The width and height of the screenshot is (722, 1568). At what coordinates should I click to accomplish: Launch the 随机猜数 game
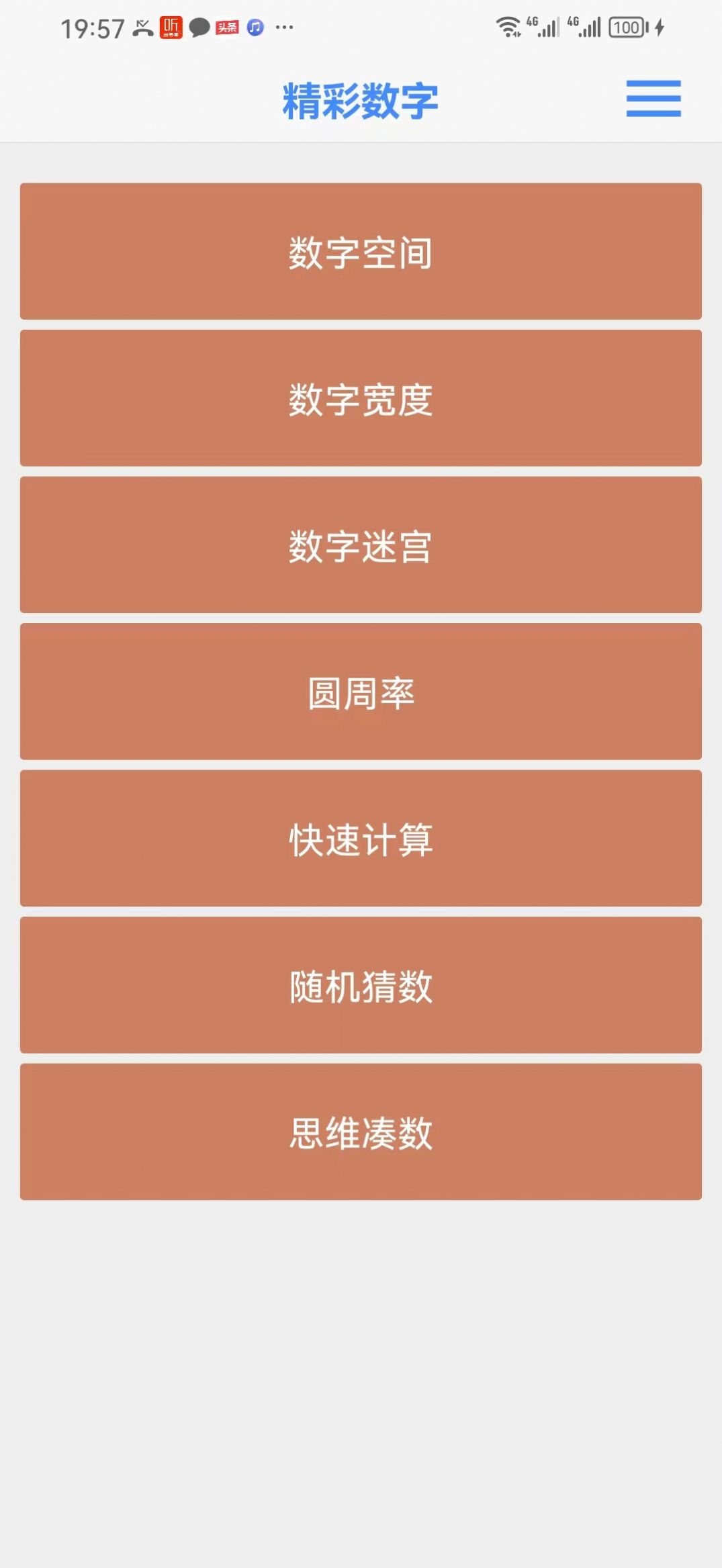click(x=361, y=986)
